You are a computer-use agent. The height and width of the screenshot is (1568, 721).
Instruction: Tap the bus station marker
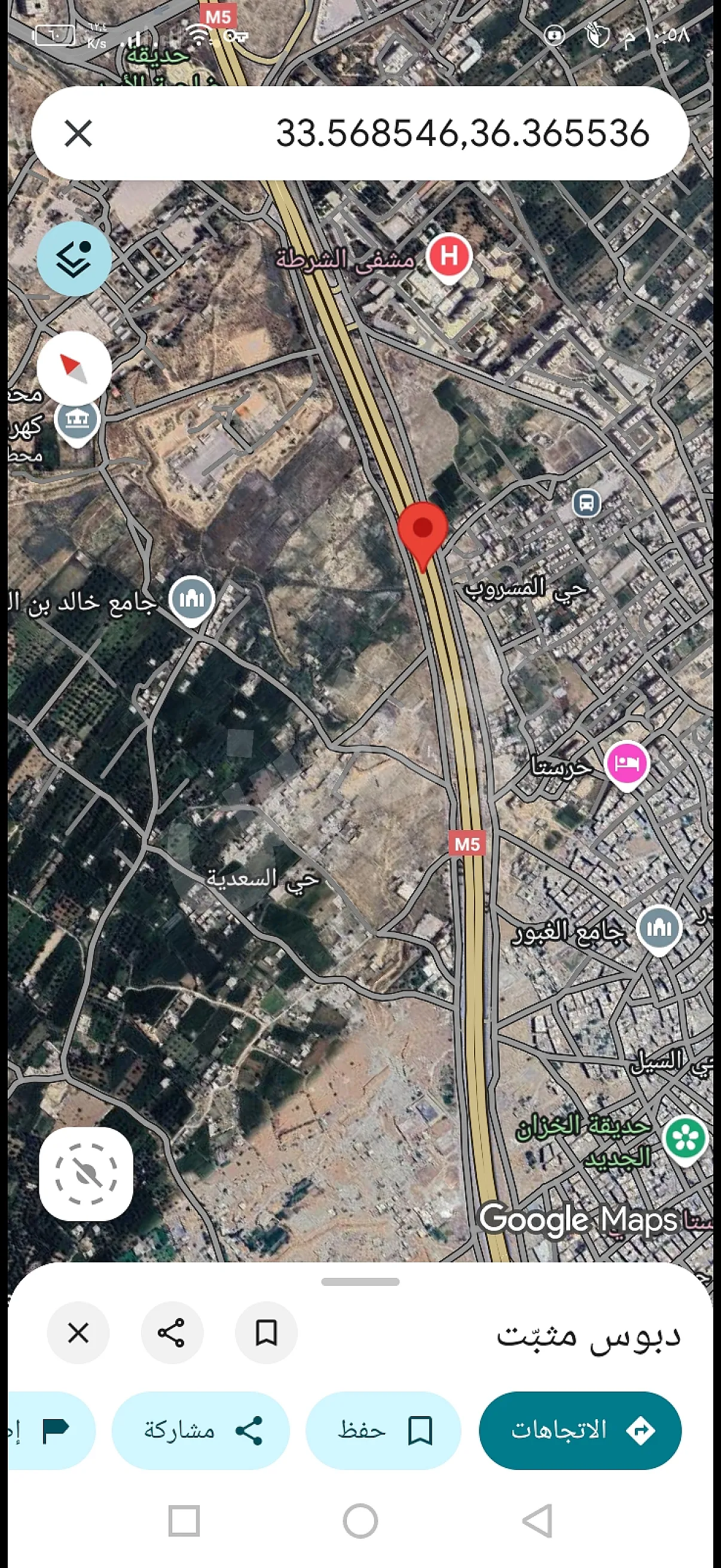point(586,504)
